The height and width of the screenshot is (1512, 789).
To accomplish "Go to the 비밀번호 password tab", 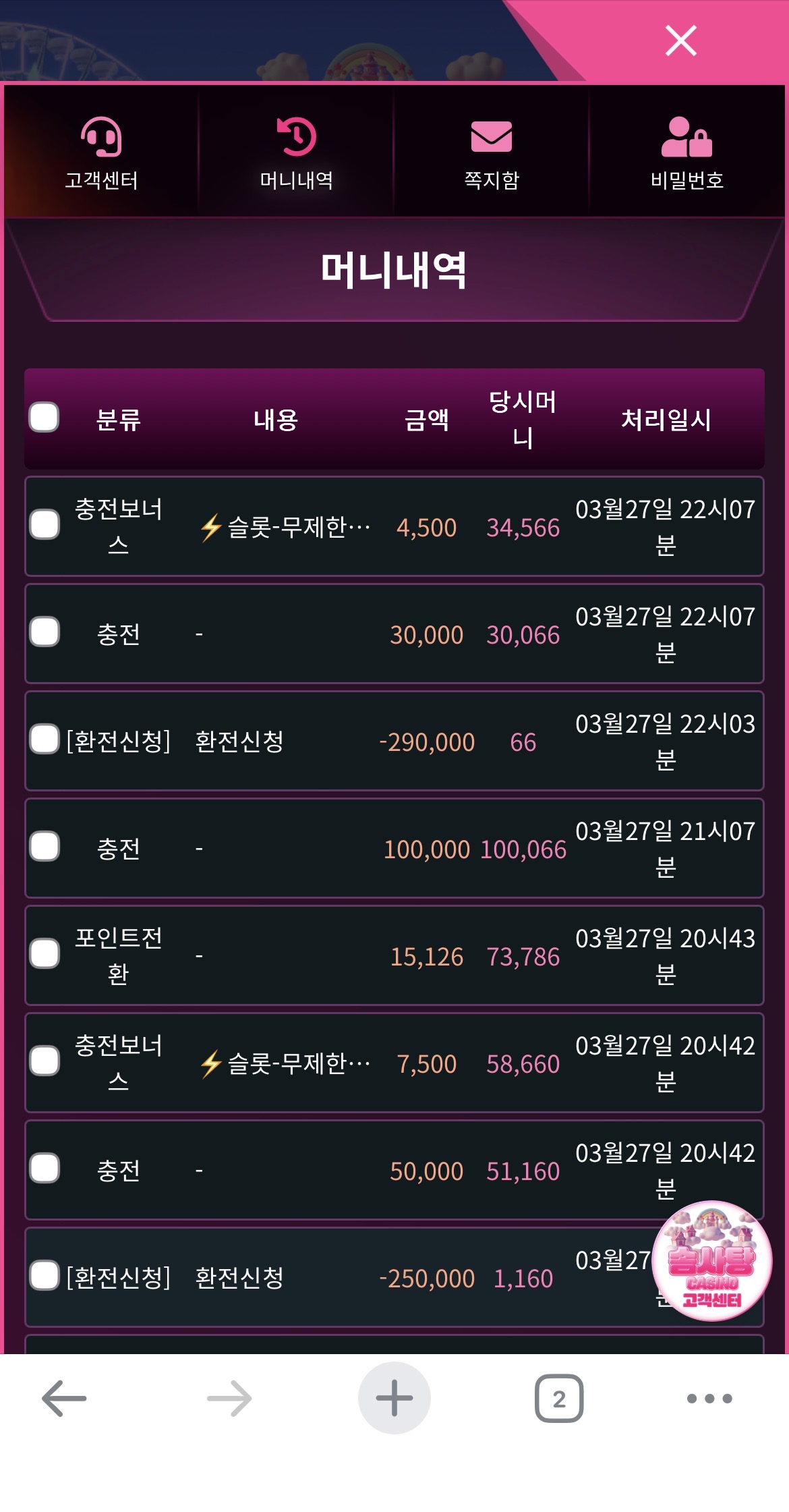I will (686, 152).
